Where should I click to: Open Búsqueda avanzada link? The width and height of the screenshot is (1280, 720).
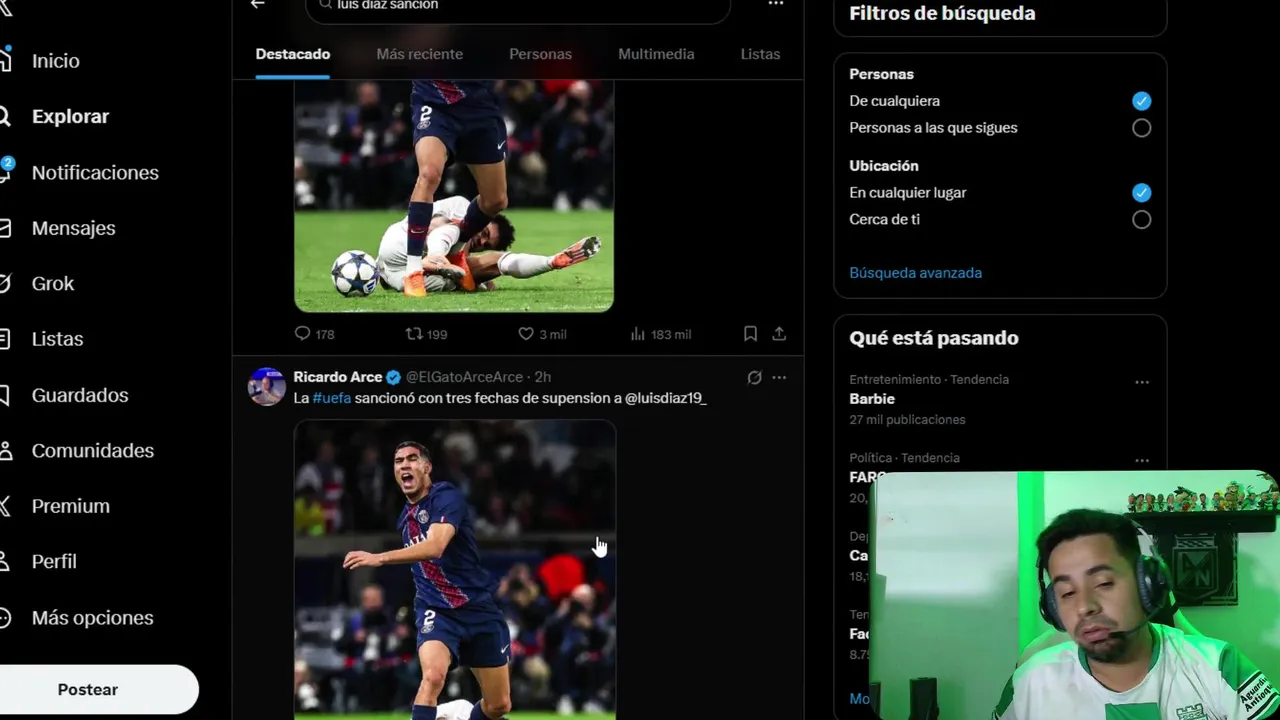(x=915, y=273)
